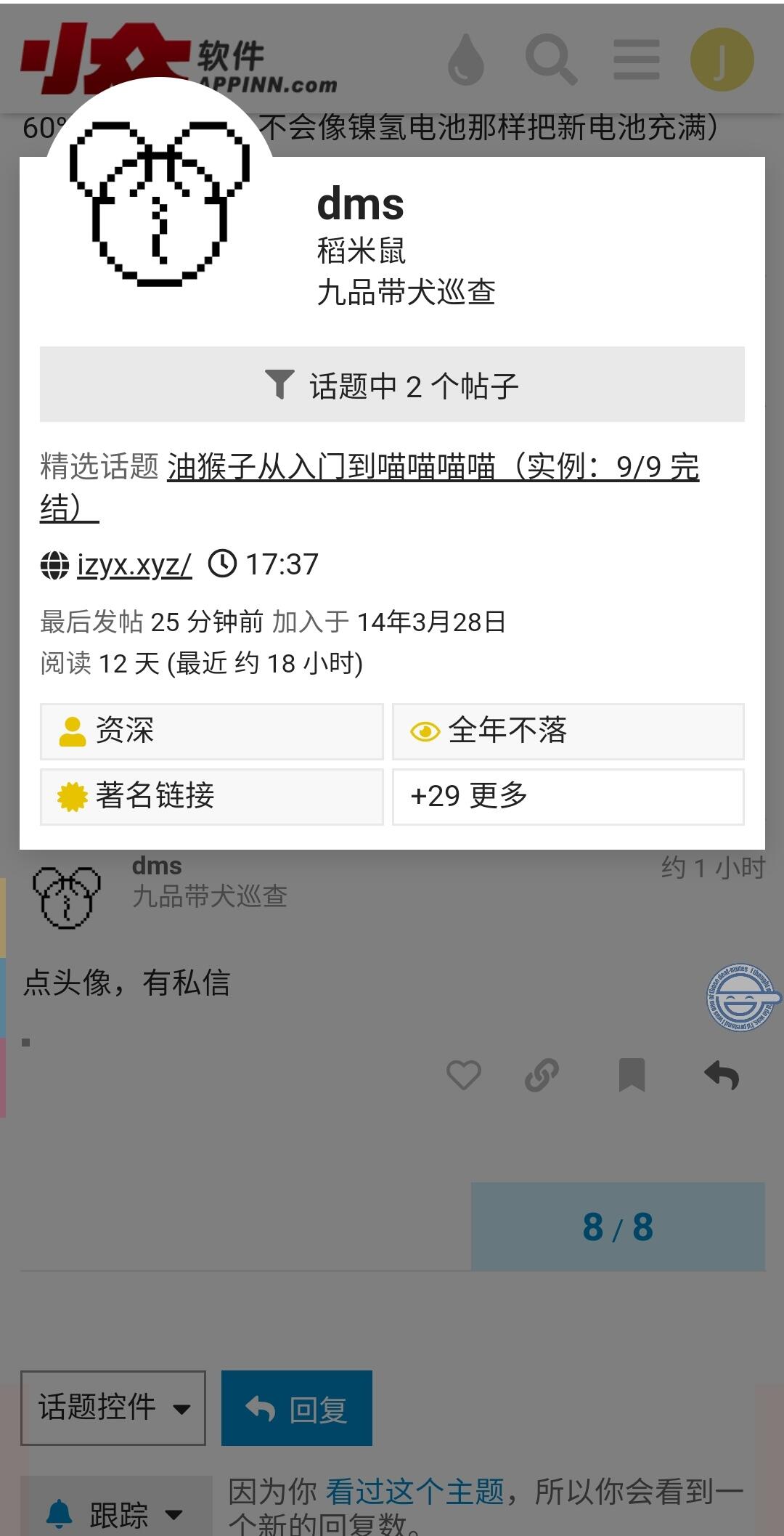Show +29 更多 badges
The width and height of the screenshot is (784, 1536).
[568, 797]
